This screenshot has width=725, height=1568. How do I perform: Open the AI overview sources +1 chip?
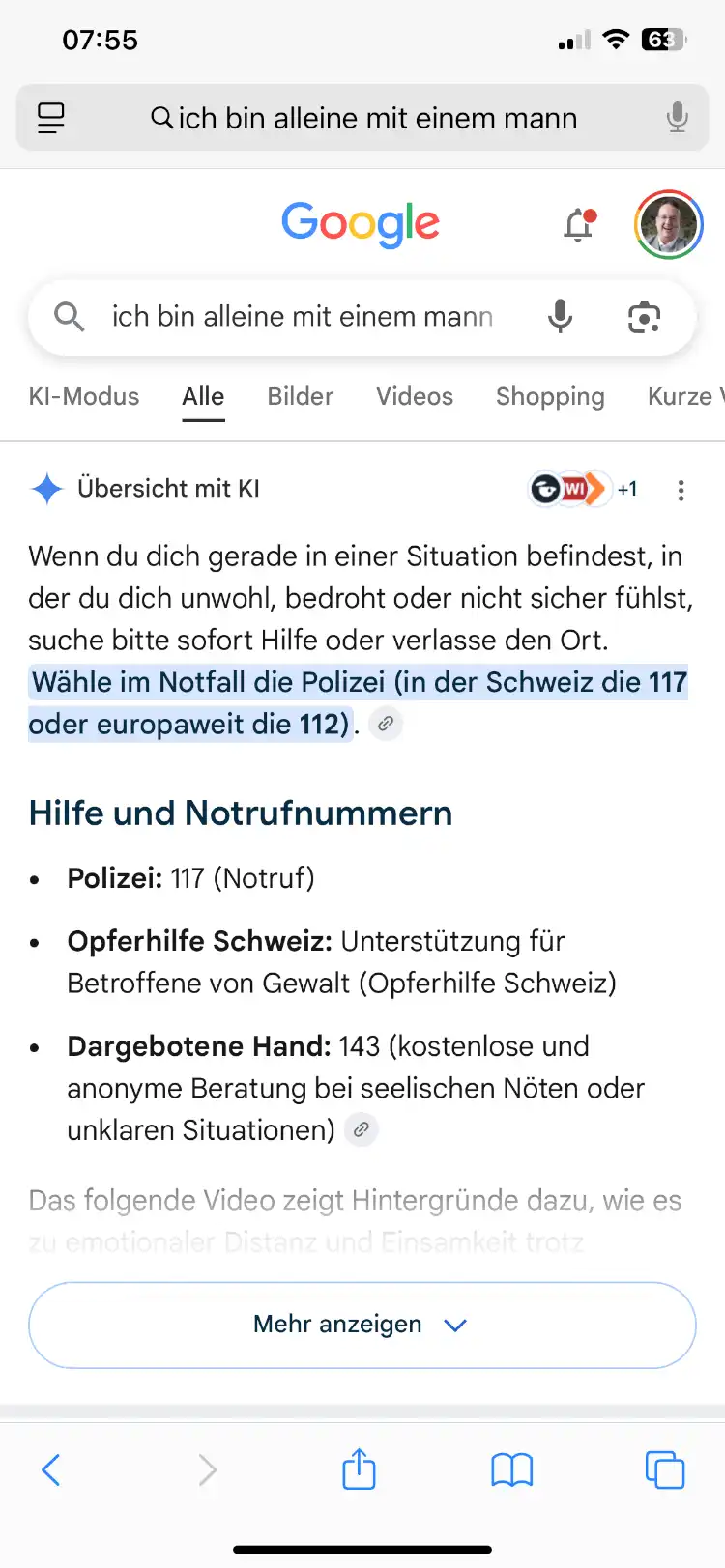584,489
